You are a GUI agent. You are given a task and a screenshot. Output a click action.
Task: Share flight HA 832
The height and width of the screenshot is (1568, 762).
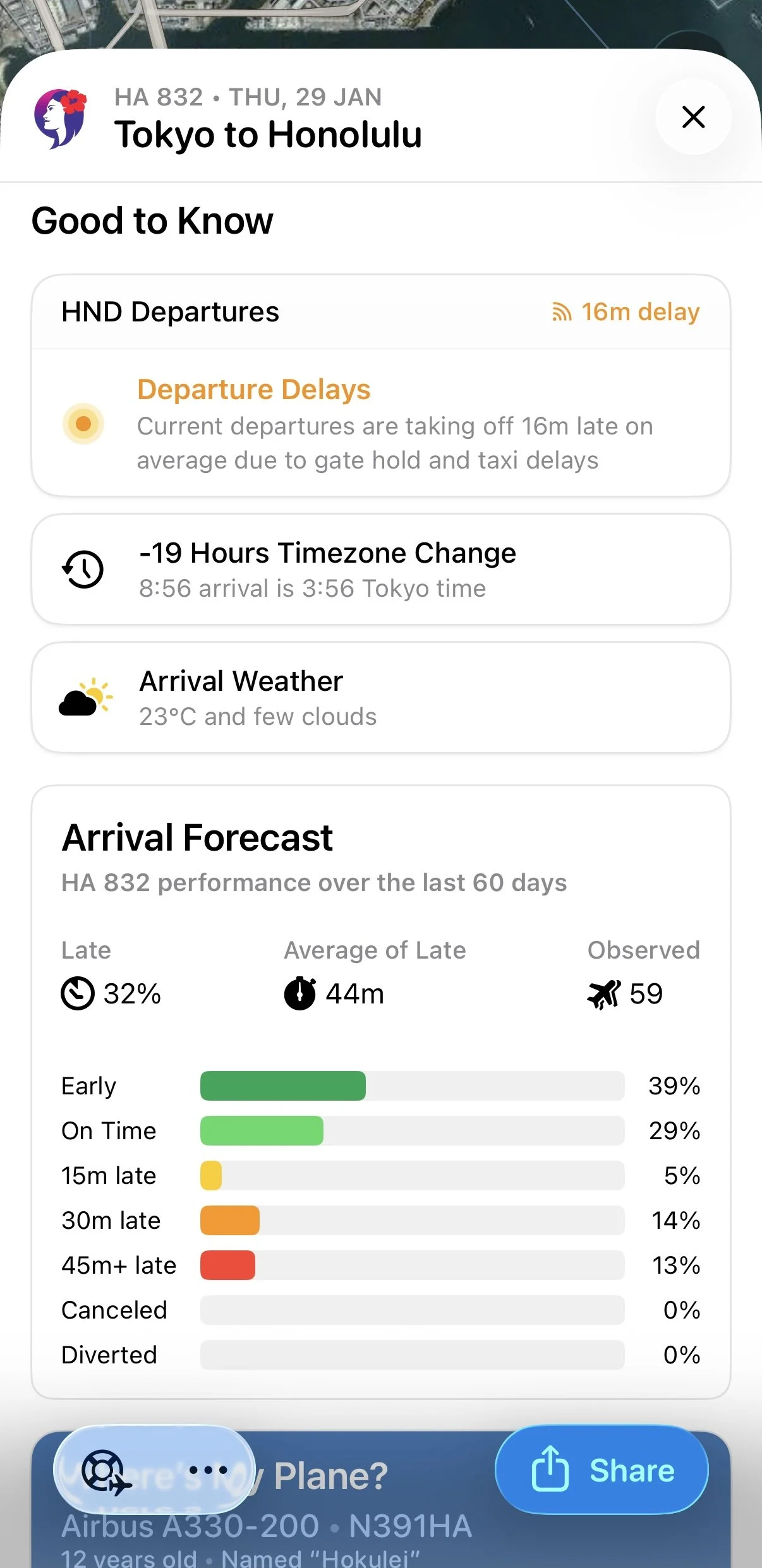click(x=602, y=1469)
